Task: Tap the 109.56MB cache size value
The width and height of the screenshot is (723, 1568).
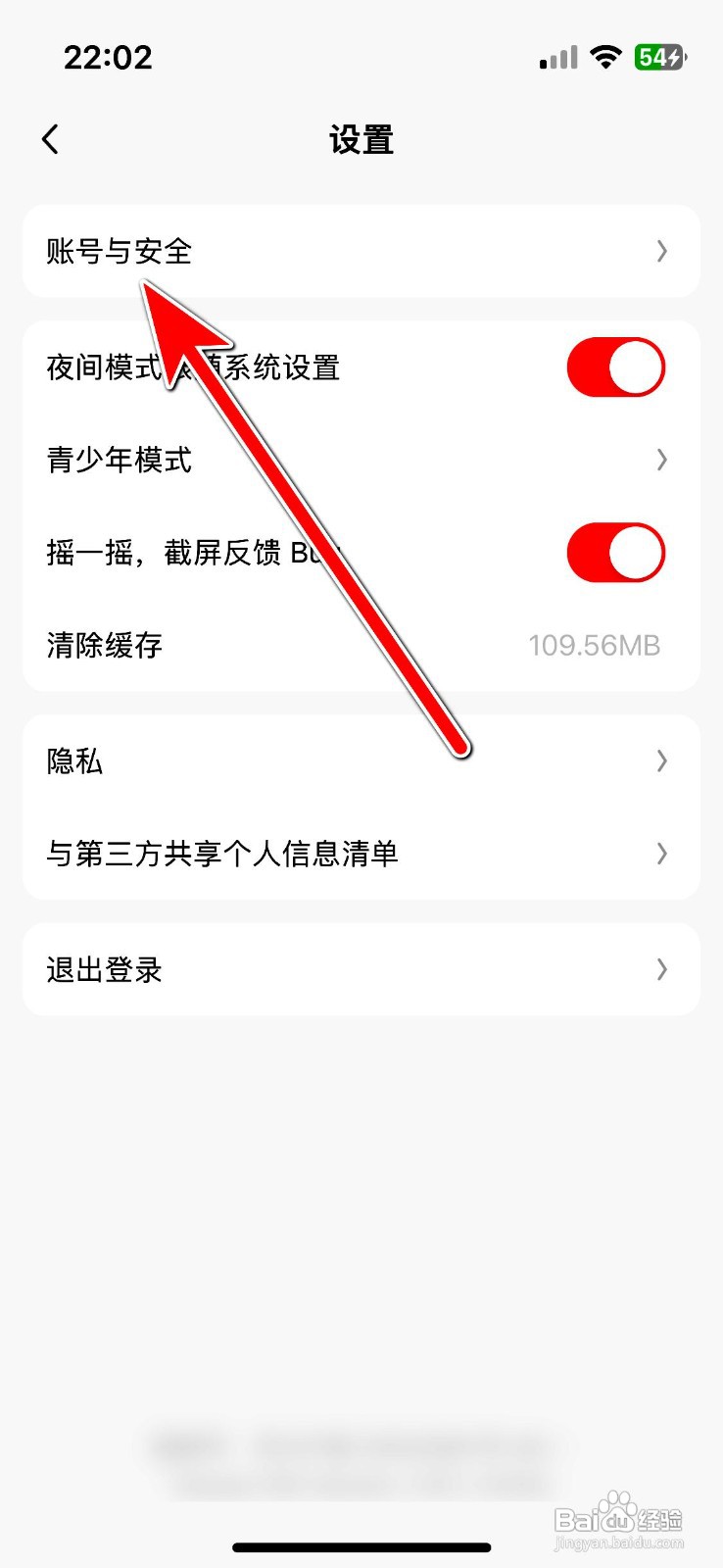Action: (x=594, y=645)
